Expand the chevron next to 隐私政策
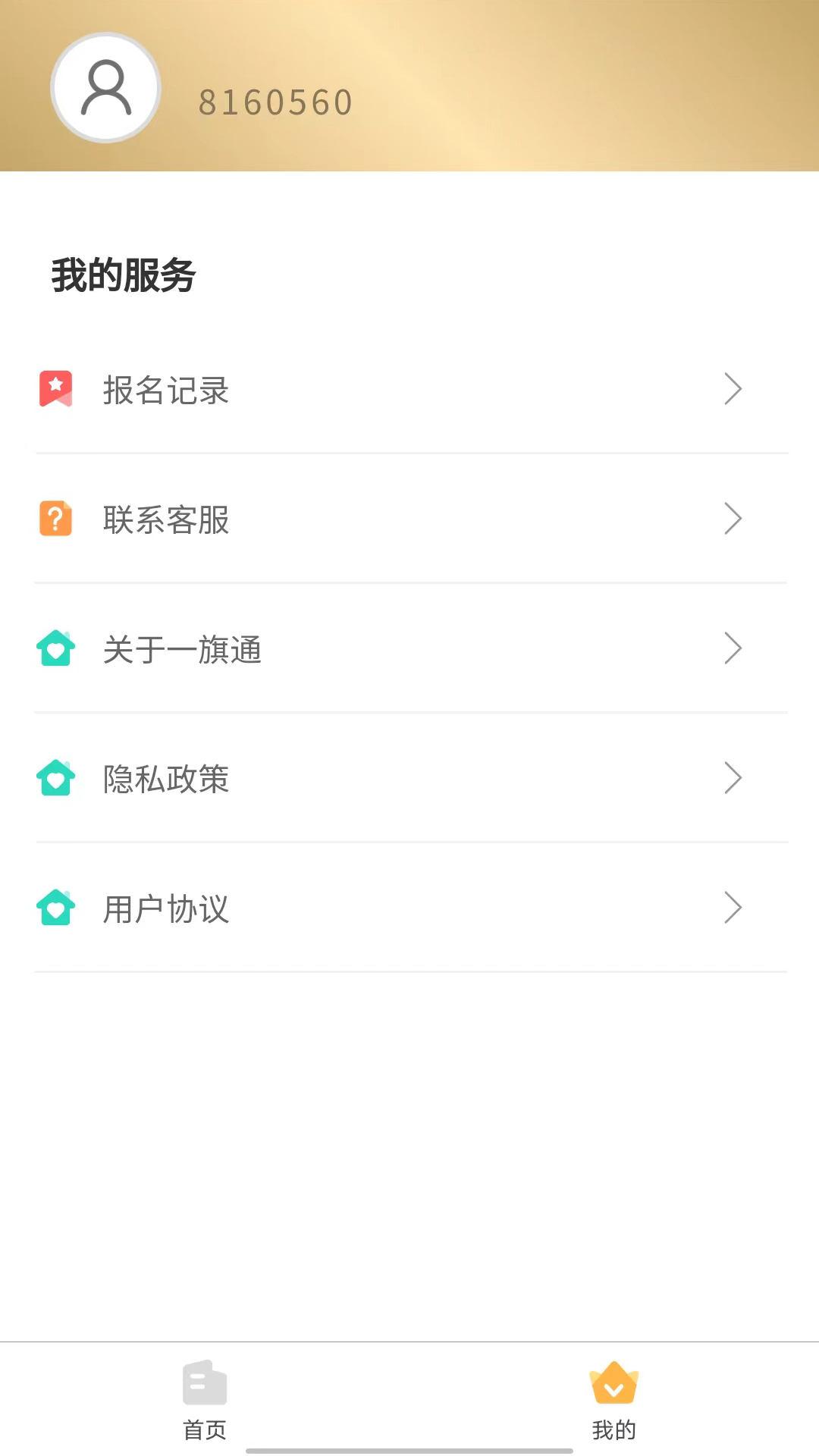The height and width of the screenshot is (1456, 819). (732, 779)
